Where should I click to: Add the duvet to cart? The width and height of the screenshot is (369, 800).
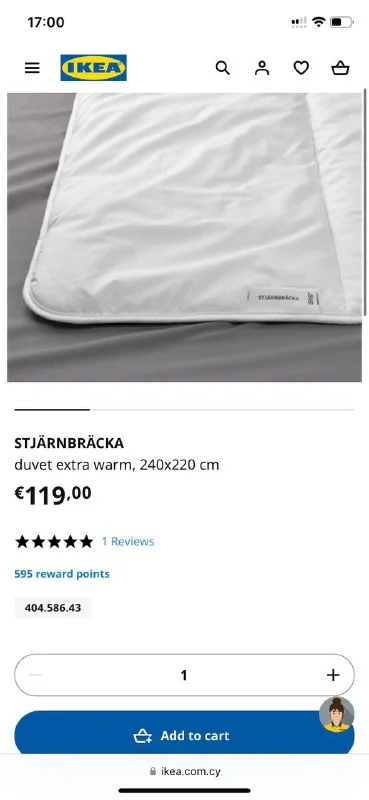tap(184, 733)
